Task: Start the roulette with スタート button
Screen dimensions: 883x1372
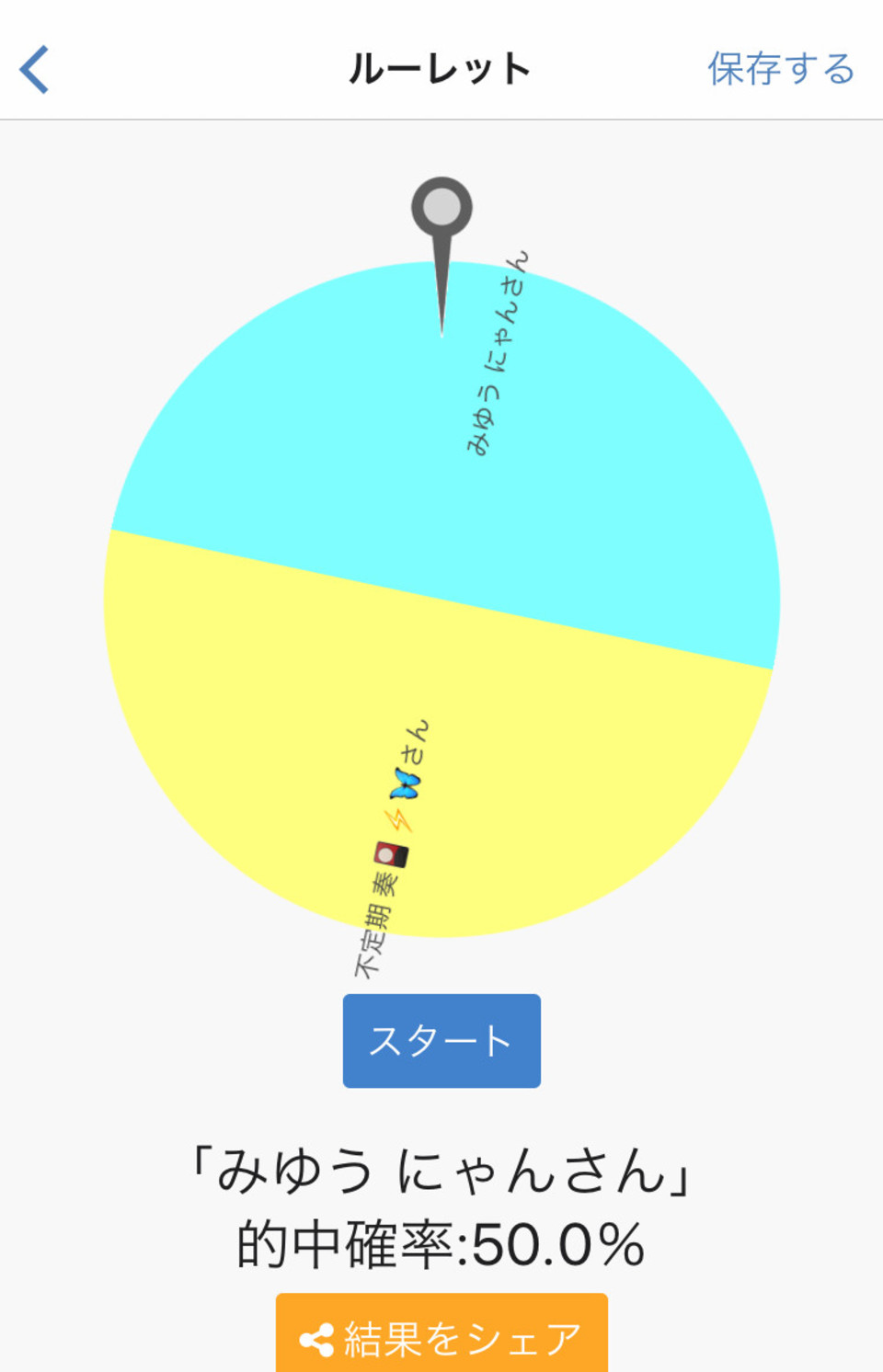Action: pos(441,1040)
